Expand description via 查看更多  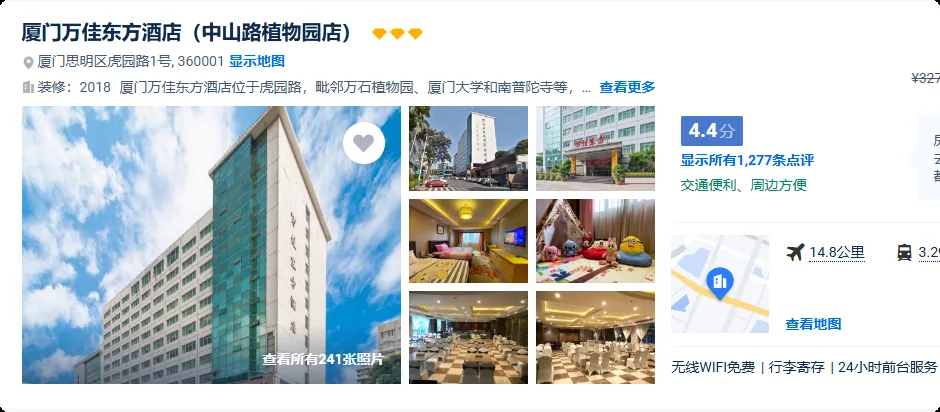tap(627, 87)
